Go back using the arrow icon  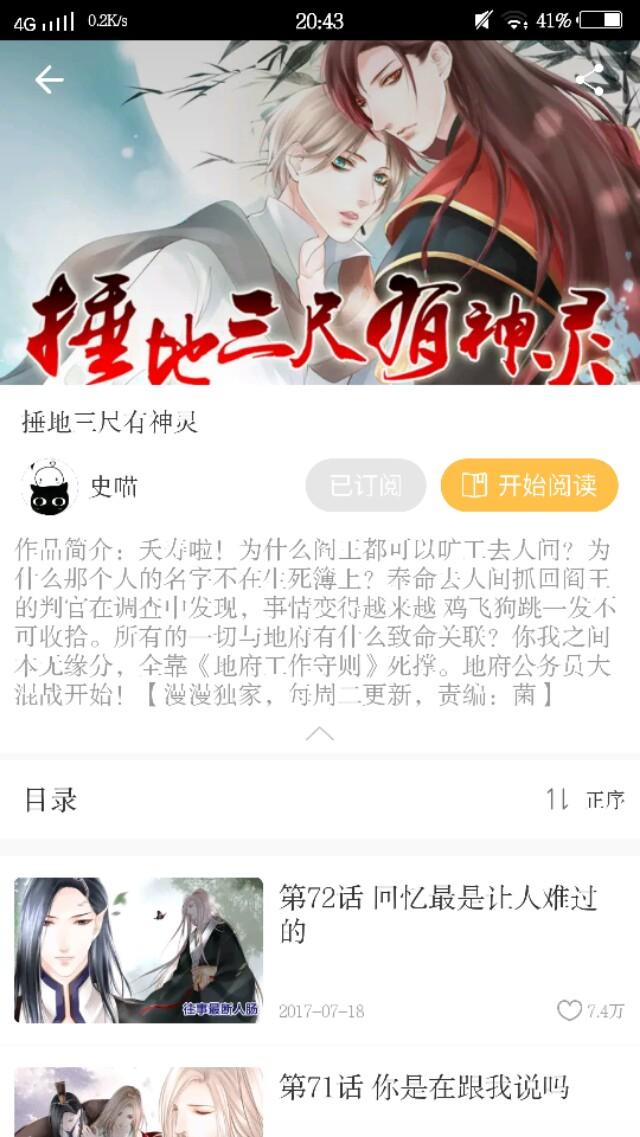pyautogui.click(x=49, y=80)
